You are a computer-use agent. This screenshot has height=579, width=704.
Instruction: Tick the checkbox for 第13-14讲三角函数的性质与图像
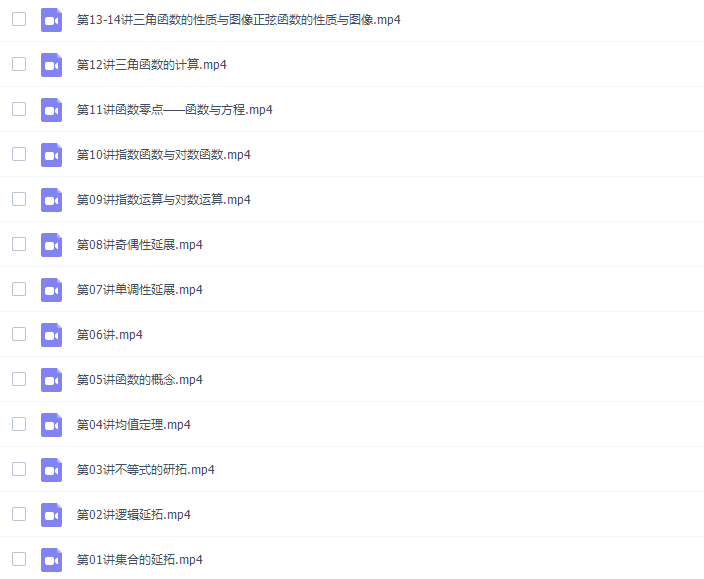[19, 19]
